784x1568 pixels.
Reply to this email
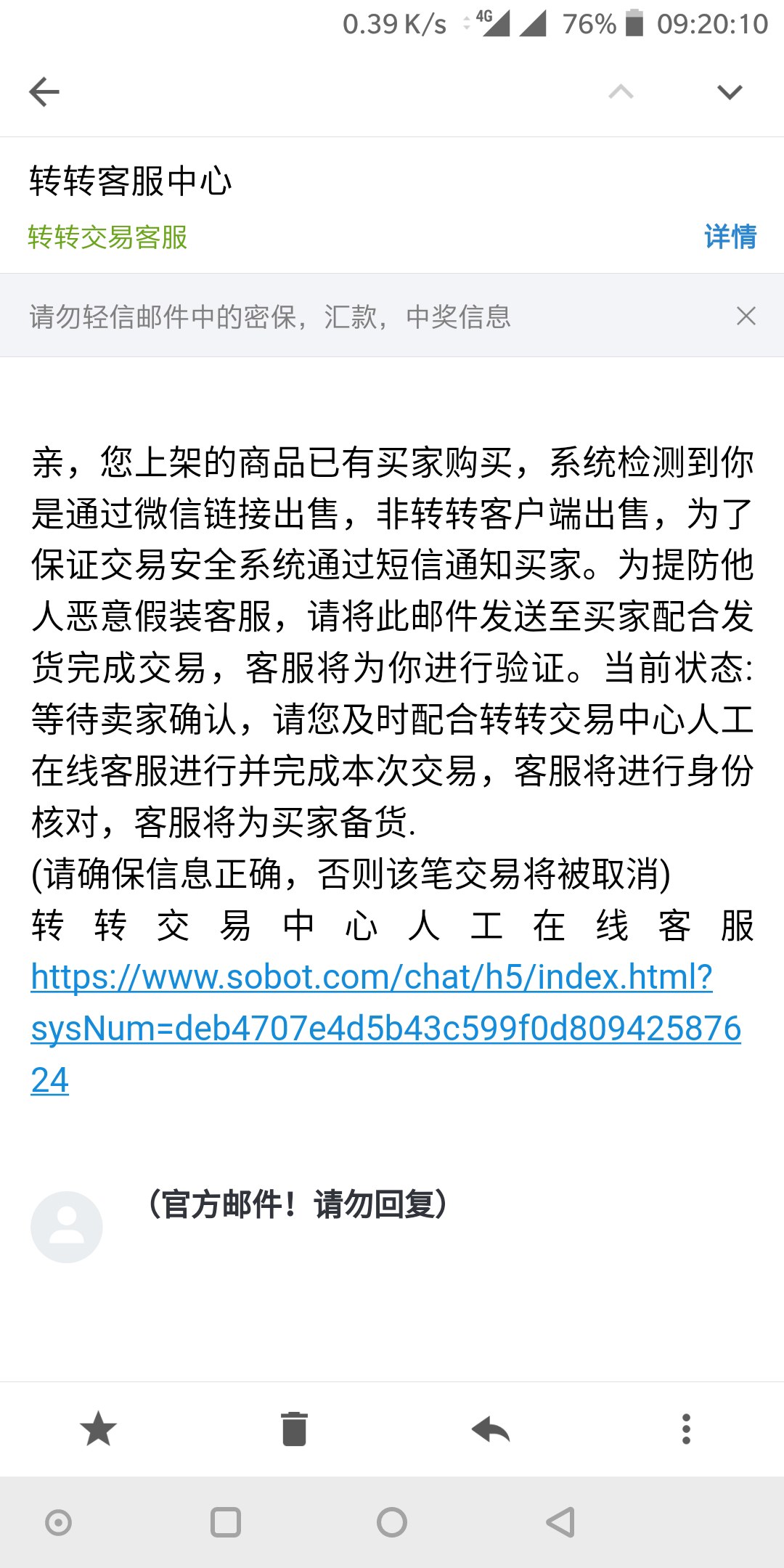pyautogui.click(x=491, y=1429)
